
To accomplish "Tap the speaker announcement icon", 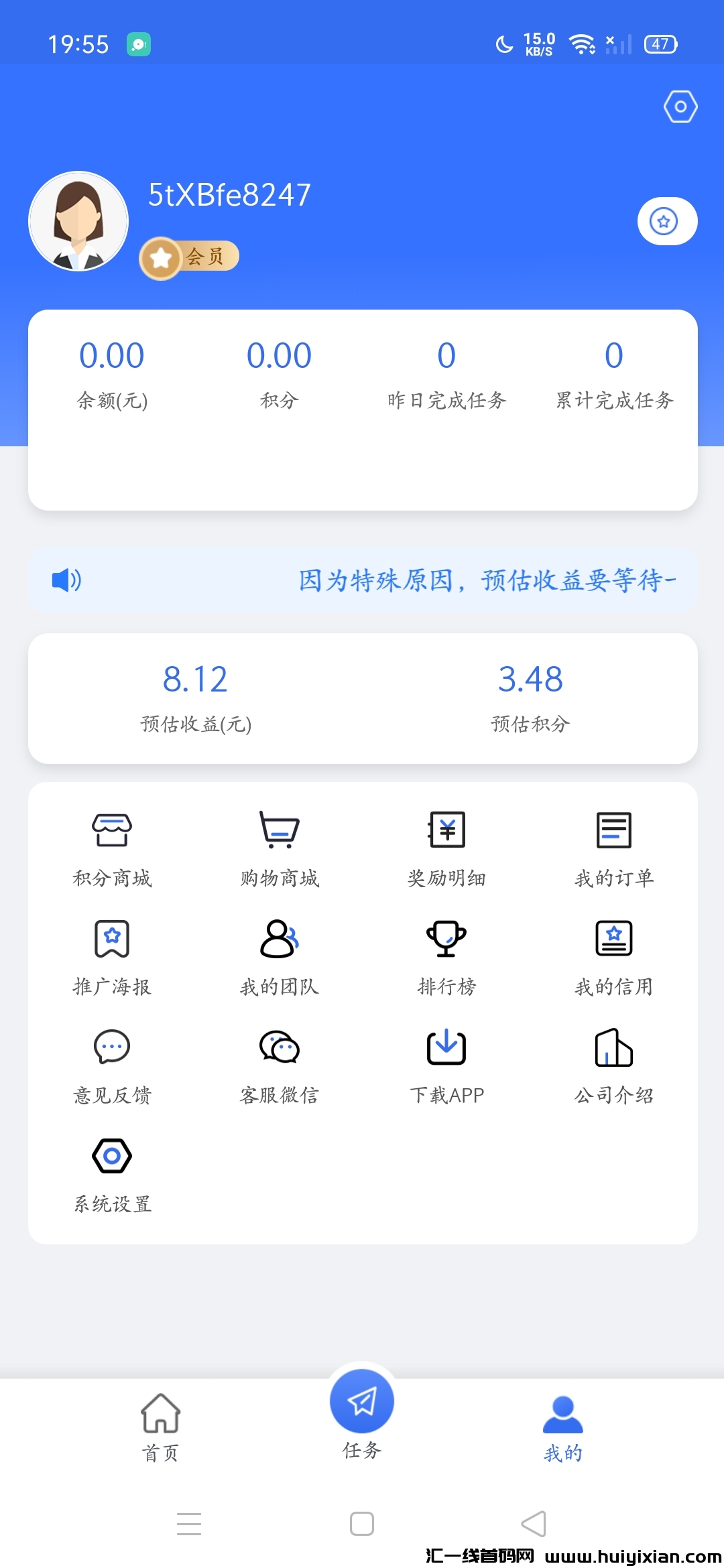I will 65,580.
